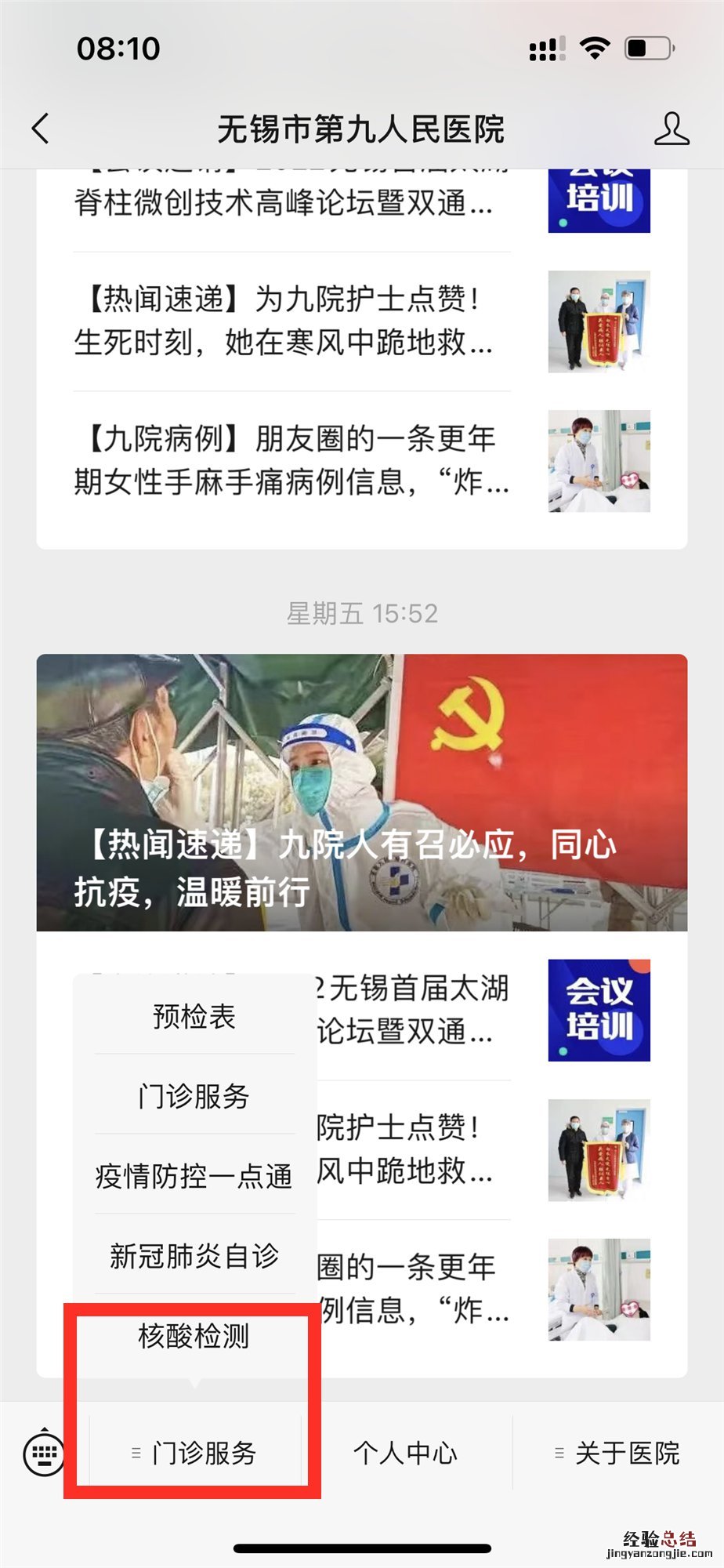Open the 核酸检测 menu option
This screenshot has width=724, height=1568.
(194, 1335)
